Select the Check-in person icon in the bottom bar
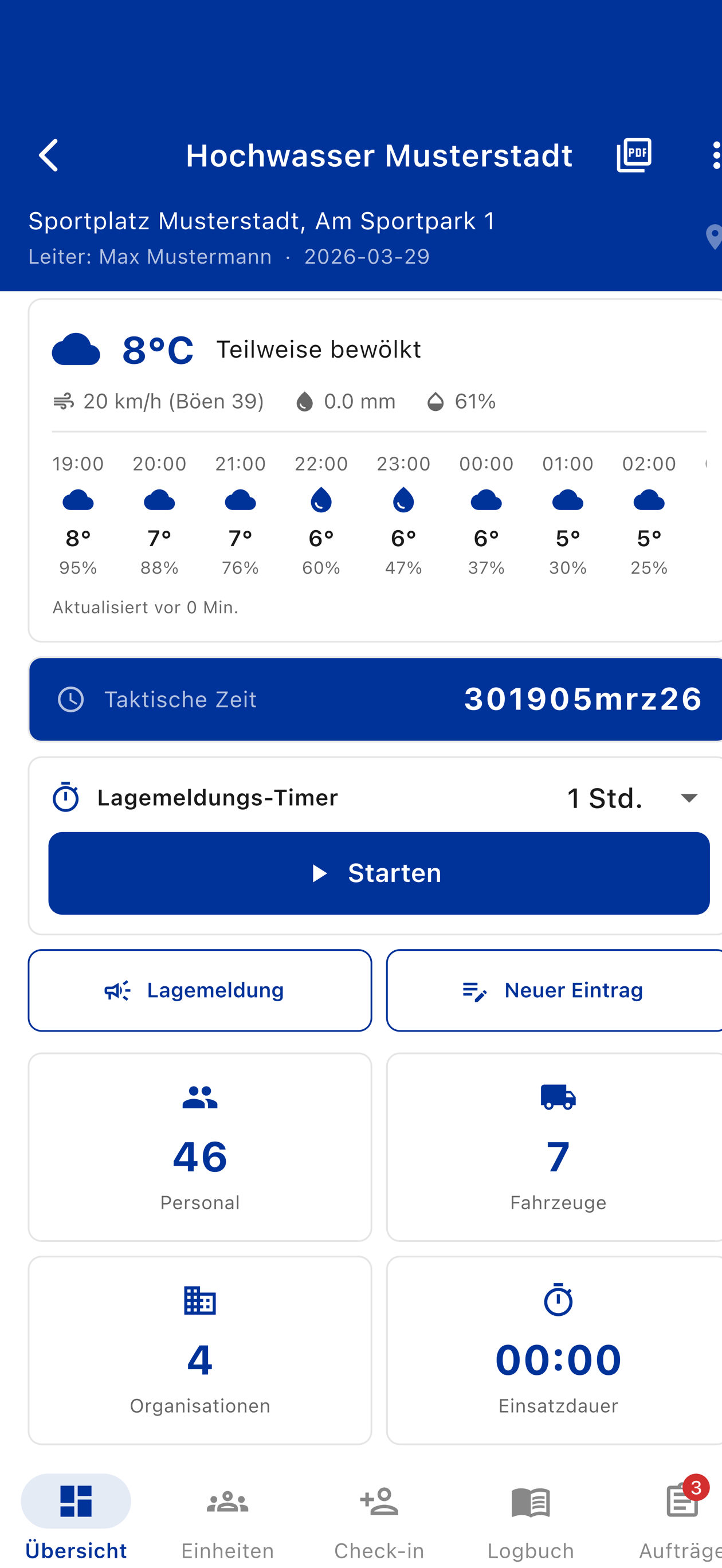The image size is (722, 1568). coord(379,1501)
